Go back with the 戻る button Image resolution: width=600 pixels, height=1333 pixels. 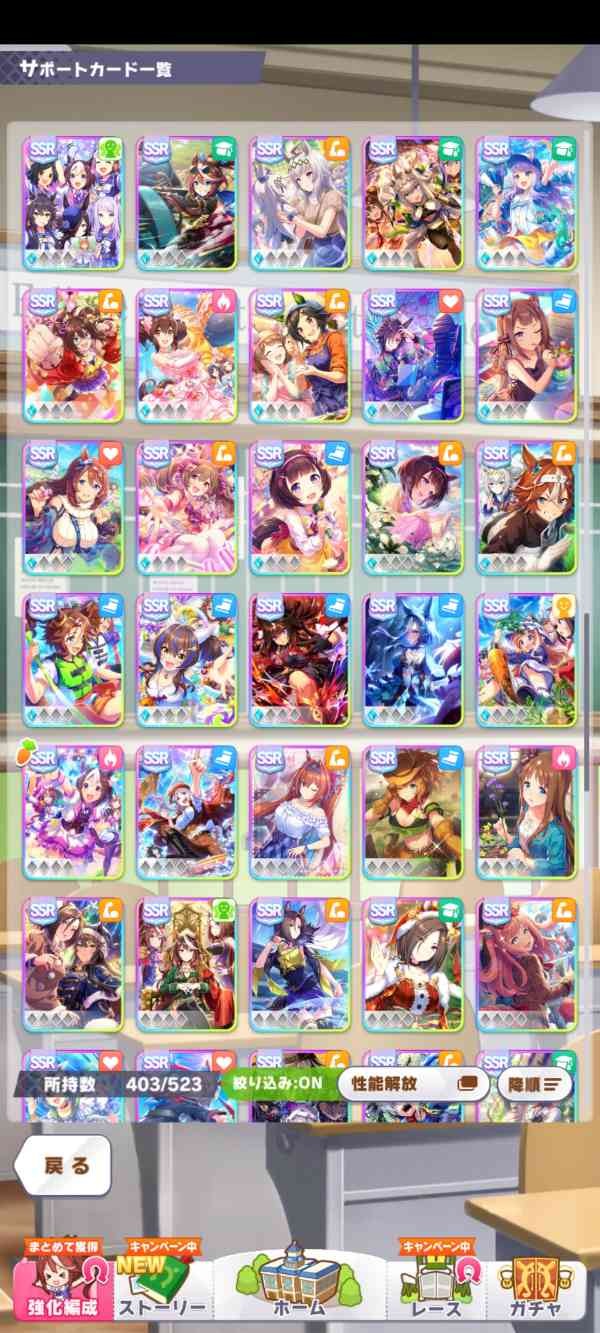pyautogui.click(x=65, y=1165)
